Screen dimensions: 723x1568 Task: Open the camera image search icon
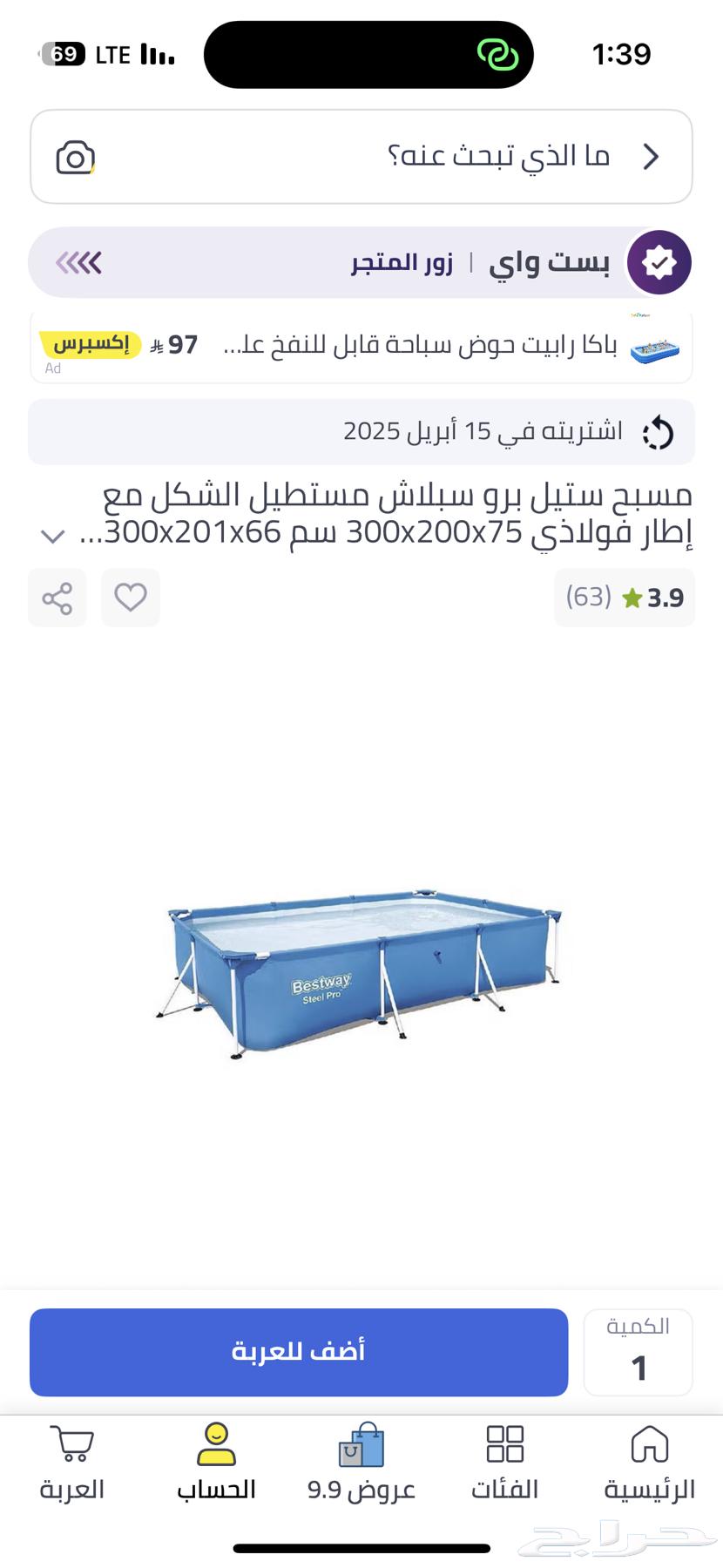tap(75, 157)
